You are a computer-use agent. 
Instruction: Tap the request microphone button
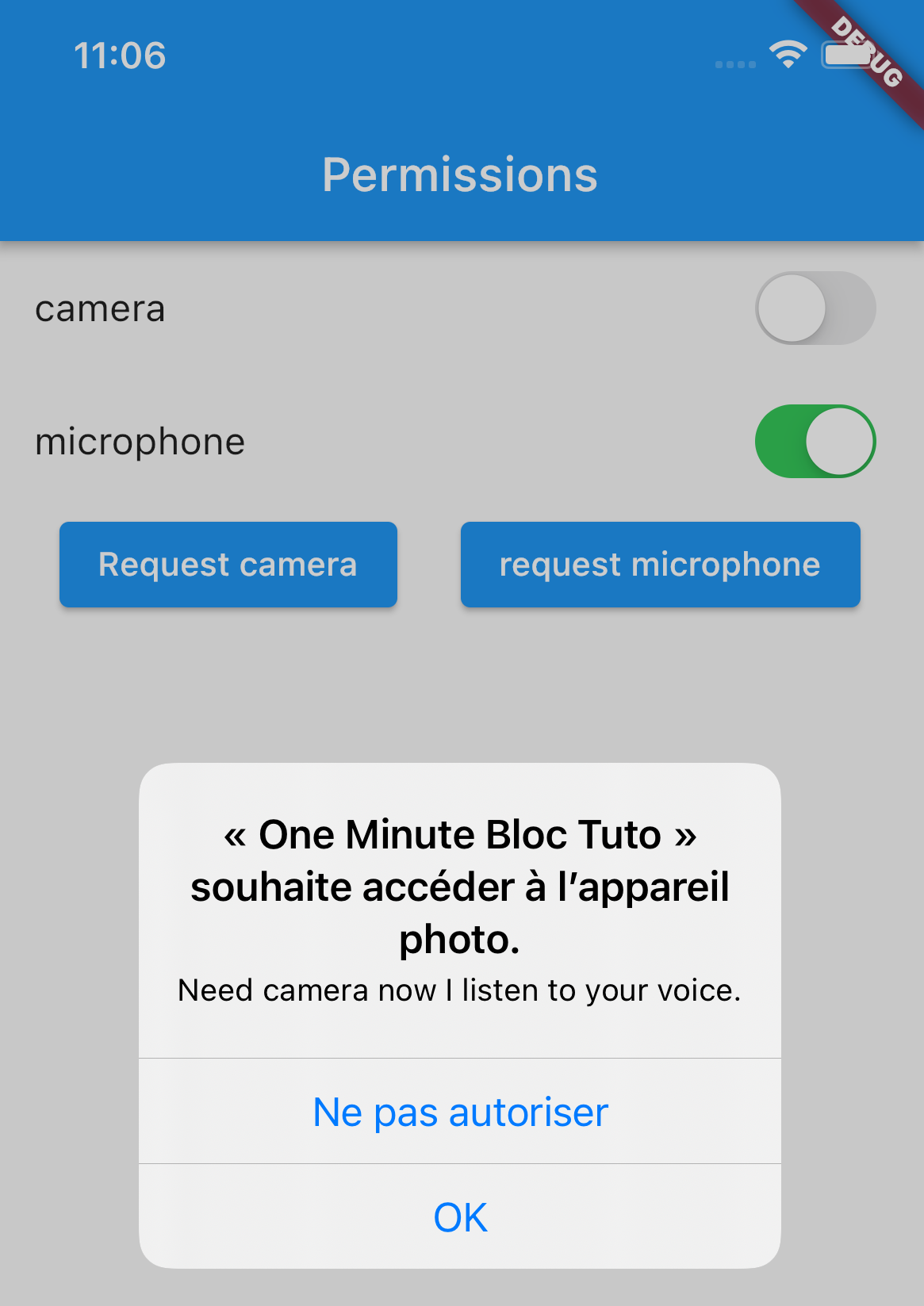pos(660,565)
